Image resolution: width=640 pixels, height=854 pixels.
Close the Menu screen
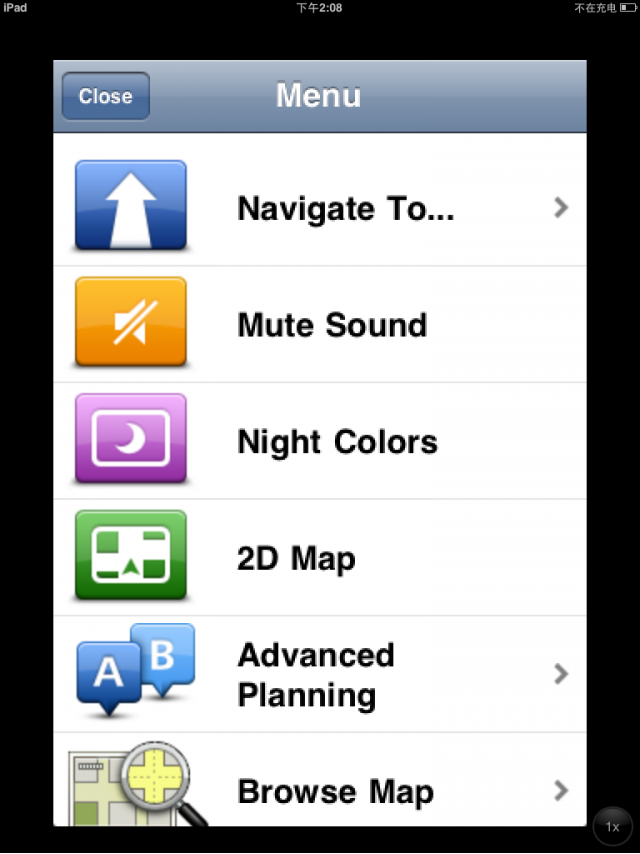pyautogui.click(x=105, y=97)
